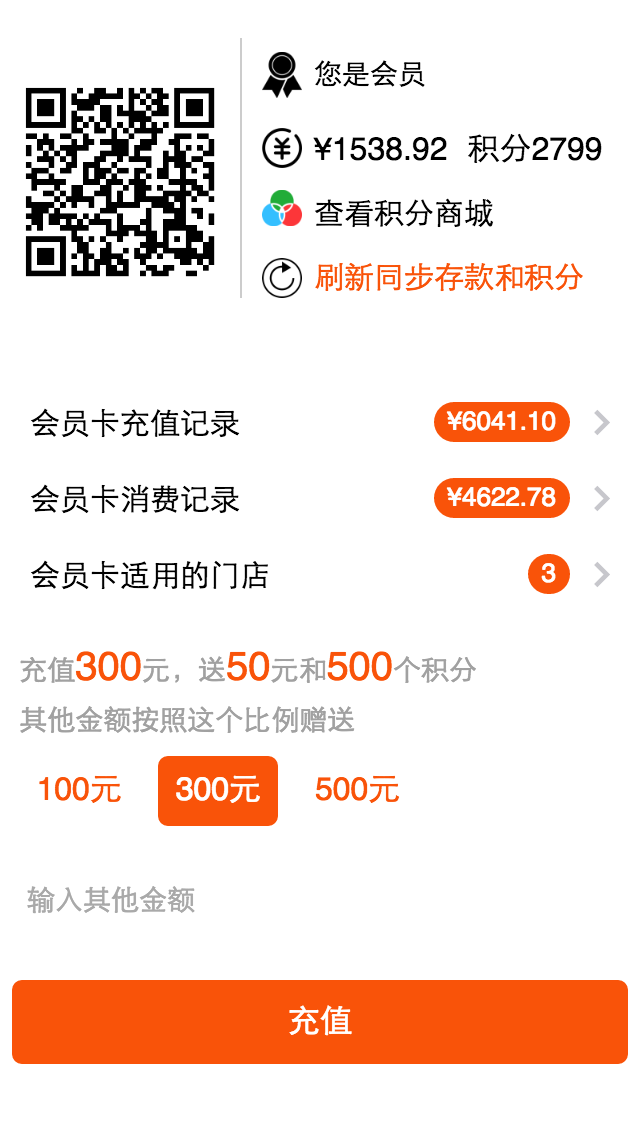Viewport: 640px width, 1128px height.
Task: Focus the 输入其他金额 field
Action: pyautogui.click(x=320, y=900)
